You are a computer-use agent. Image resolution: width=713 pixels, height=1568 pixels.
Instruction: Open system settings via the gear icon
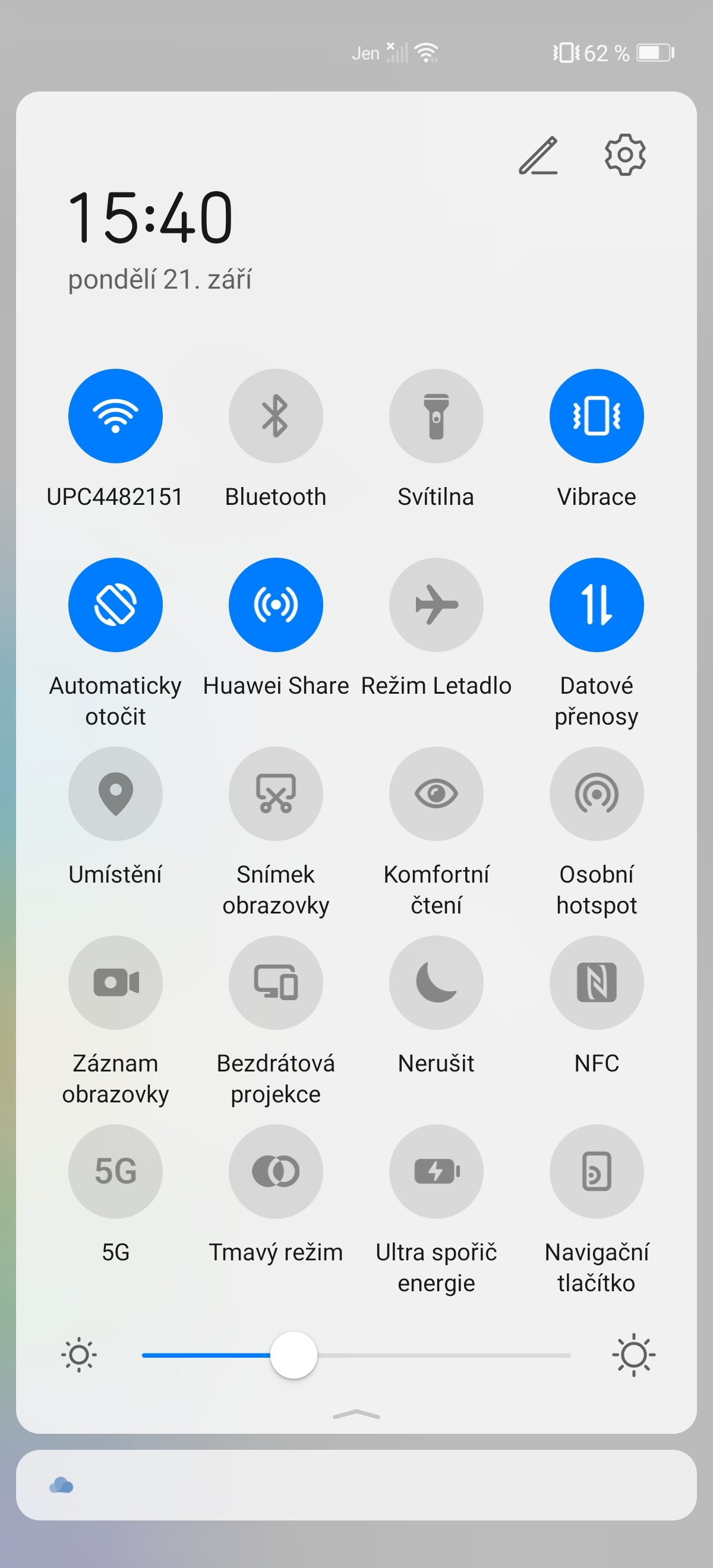624,154
